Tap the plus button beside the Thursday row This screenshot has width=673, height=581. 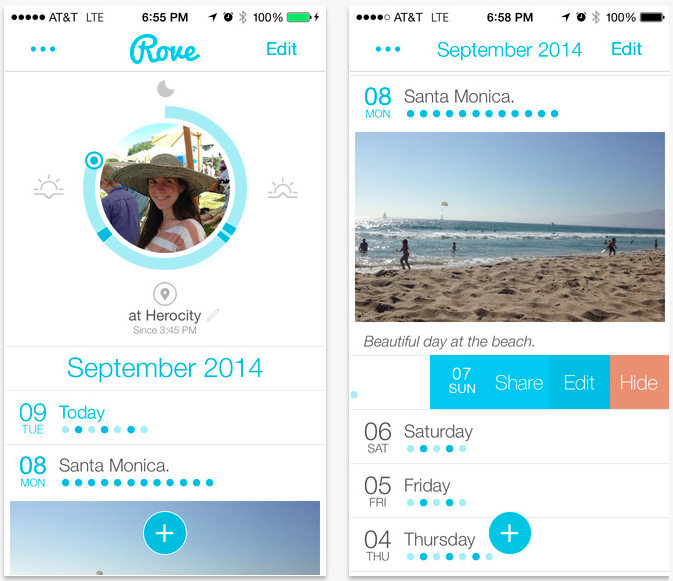[x=509, y=534]
